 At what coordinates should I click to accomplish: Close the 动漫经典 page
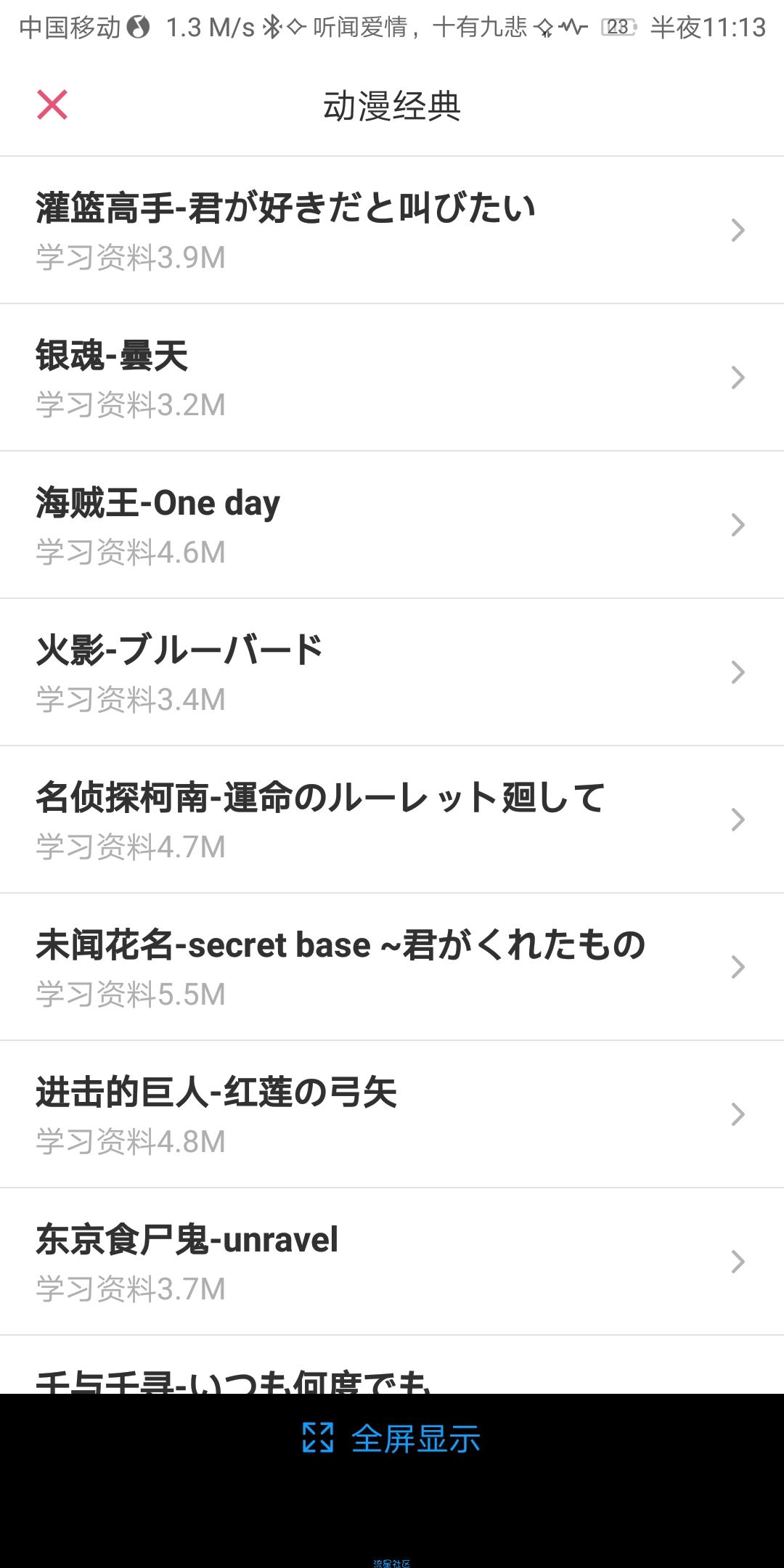pyautogui.click(x=52, y=105)
